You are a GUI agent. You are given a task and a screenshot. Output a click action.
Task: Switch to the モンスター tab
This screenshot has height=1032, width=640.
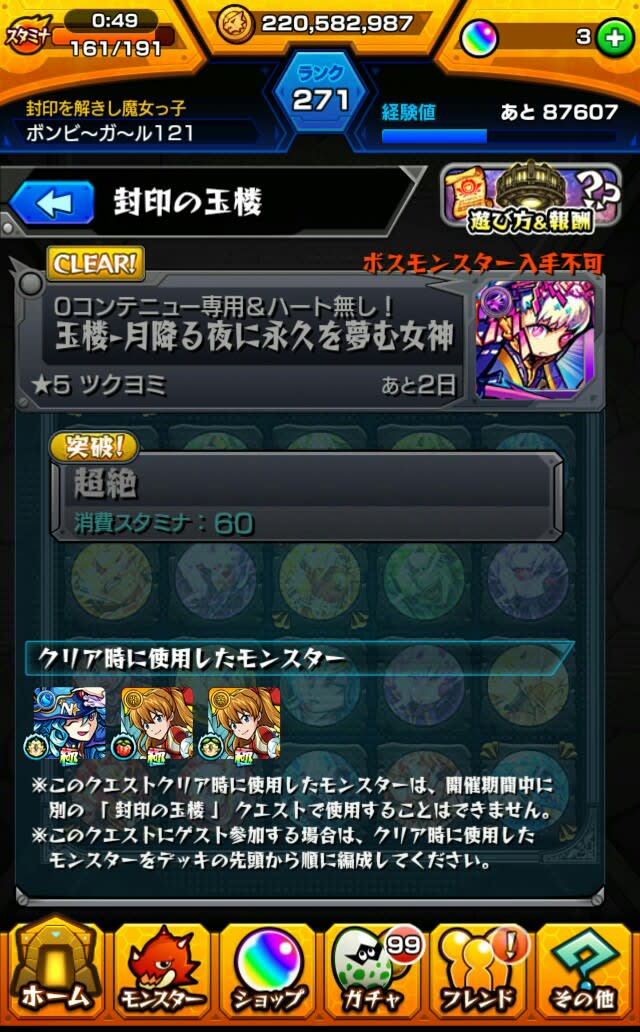[x=162, y=970]
